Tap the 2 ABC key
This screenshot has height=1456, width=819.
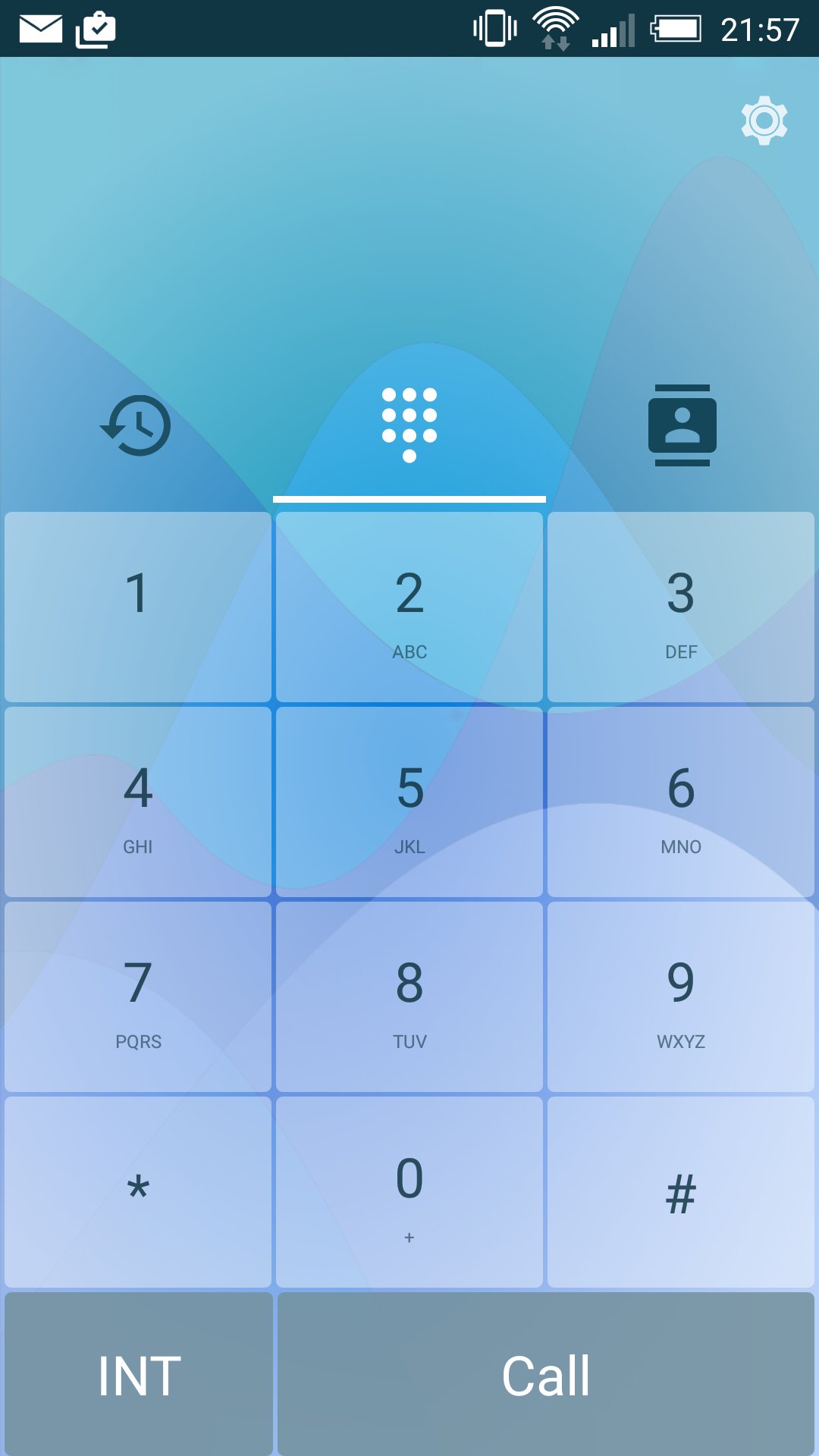(x=409, y=607)
